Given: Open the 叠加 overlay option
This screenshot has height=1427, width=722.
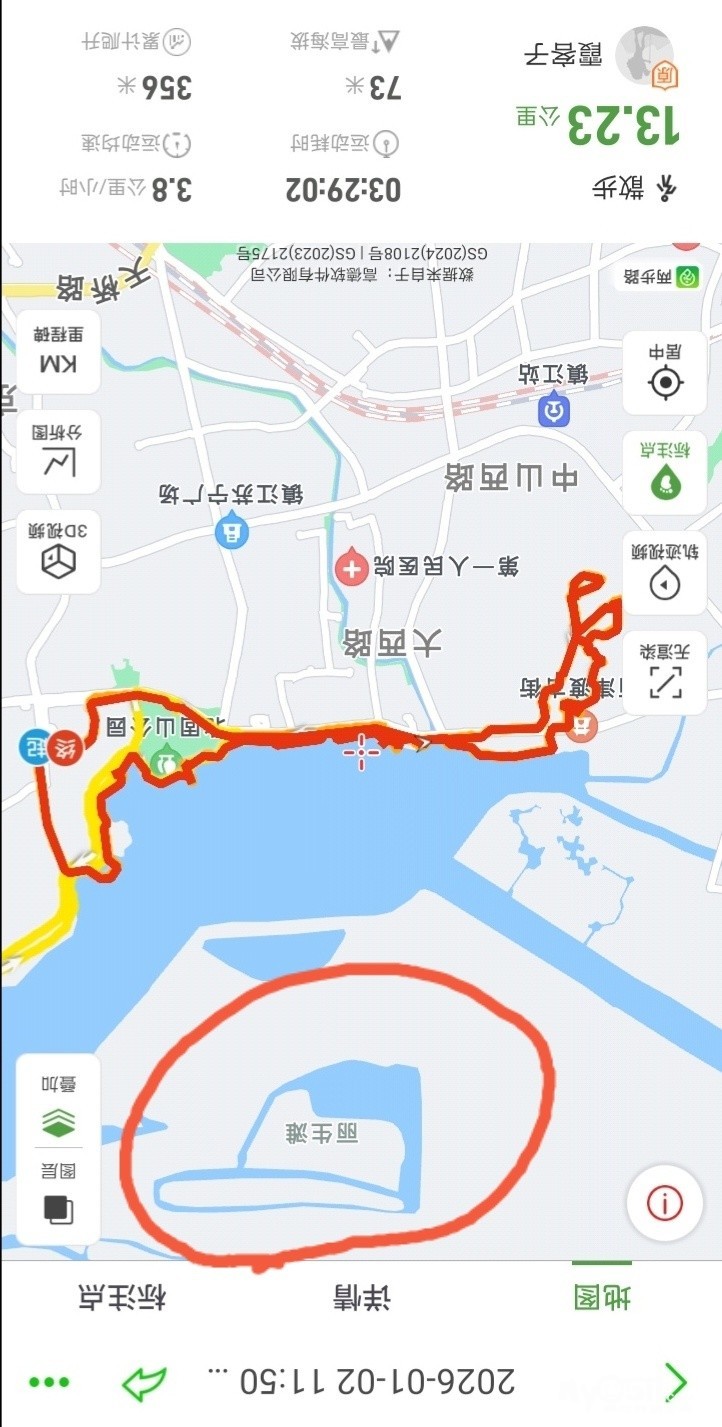Looking at the screenshot, I should 58,1102.
